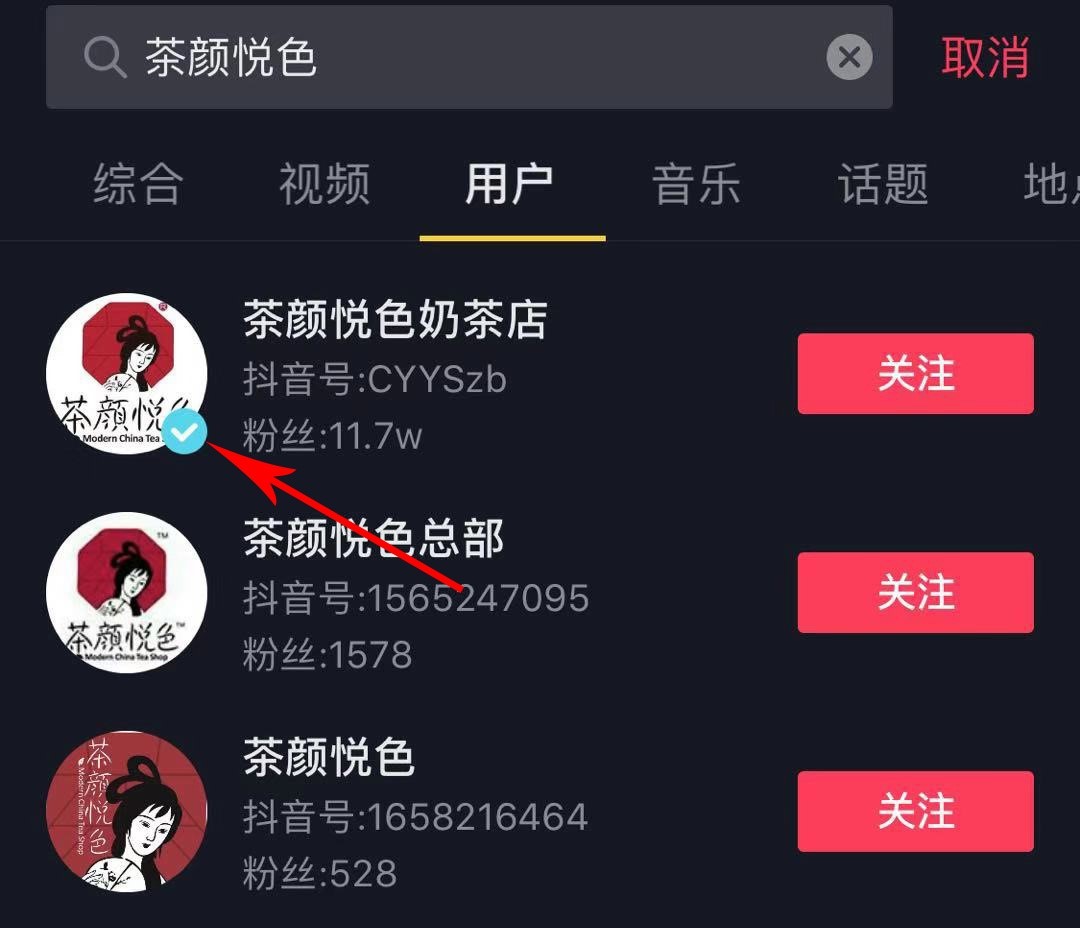1080x928 pixels.
Task: Tap the search field containing 茶颜悦色
Action: (450, 58)
